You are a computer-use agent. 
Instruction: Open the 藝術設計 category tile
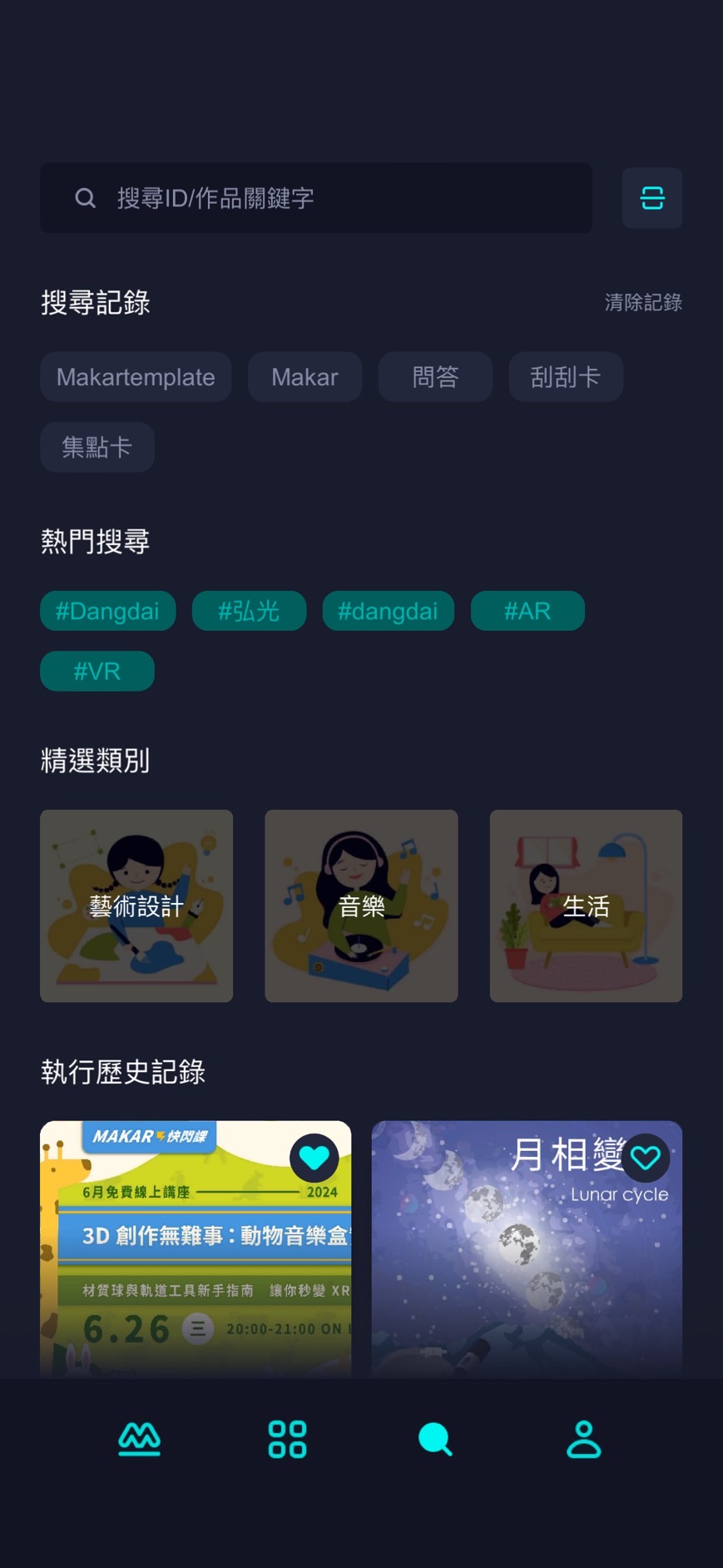pyautogui.click(x=136, y=906)
